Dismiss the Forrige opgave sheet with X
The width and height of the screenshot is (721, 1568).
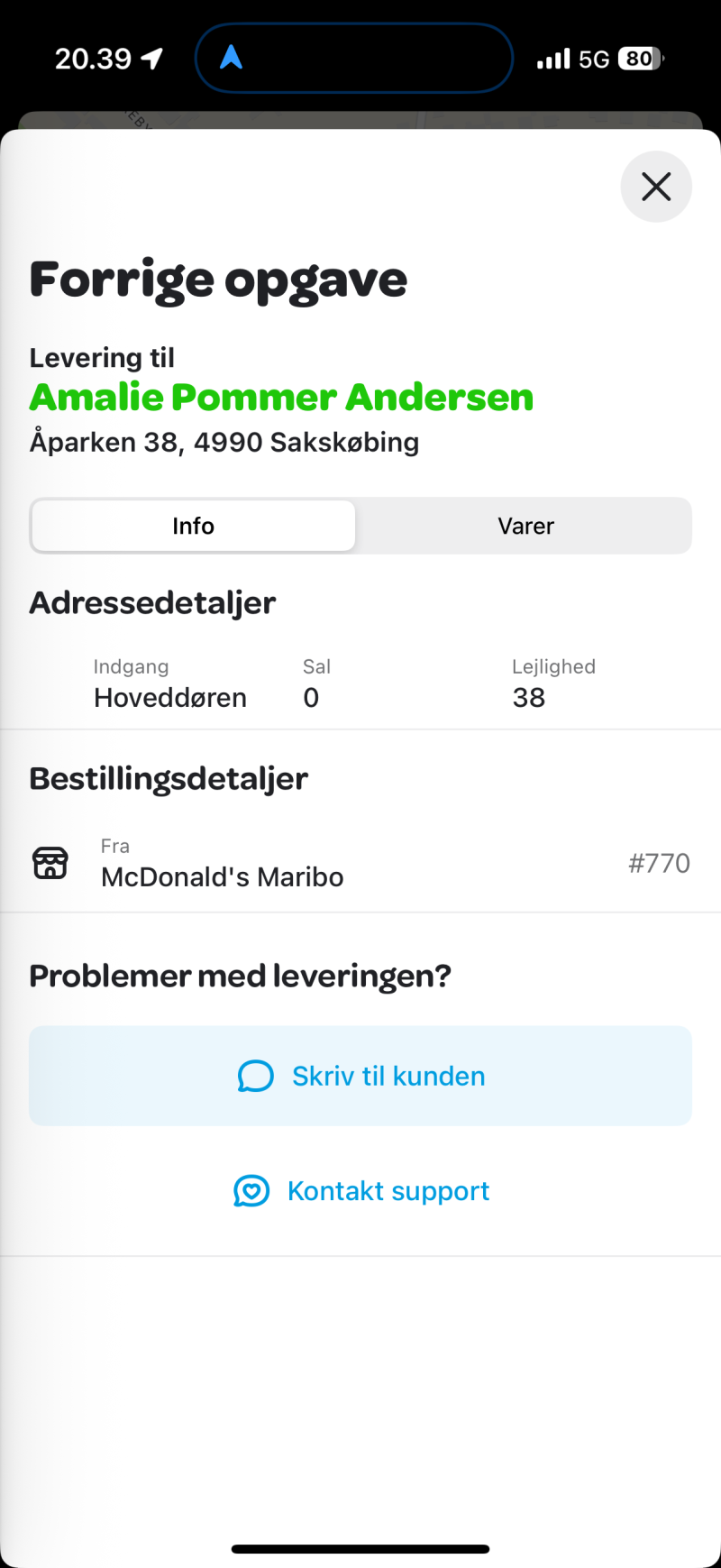pos(656,187)
